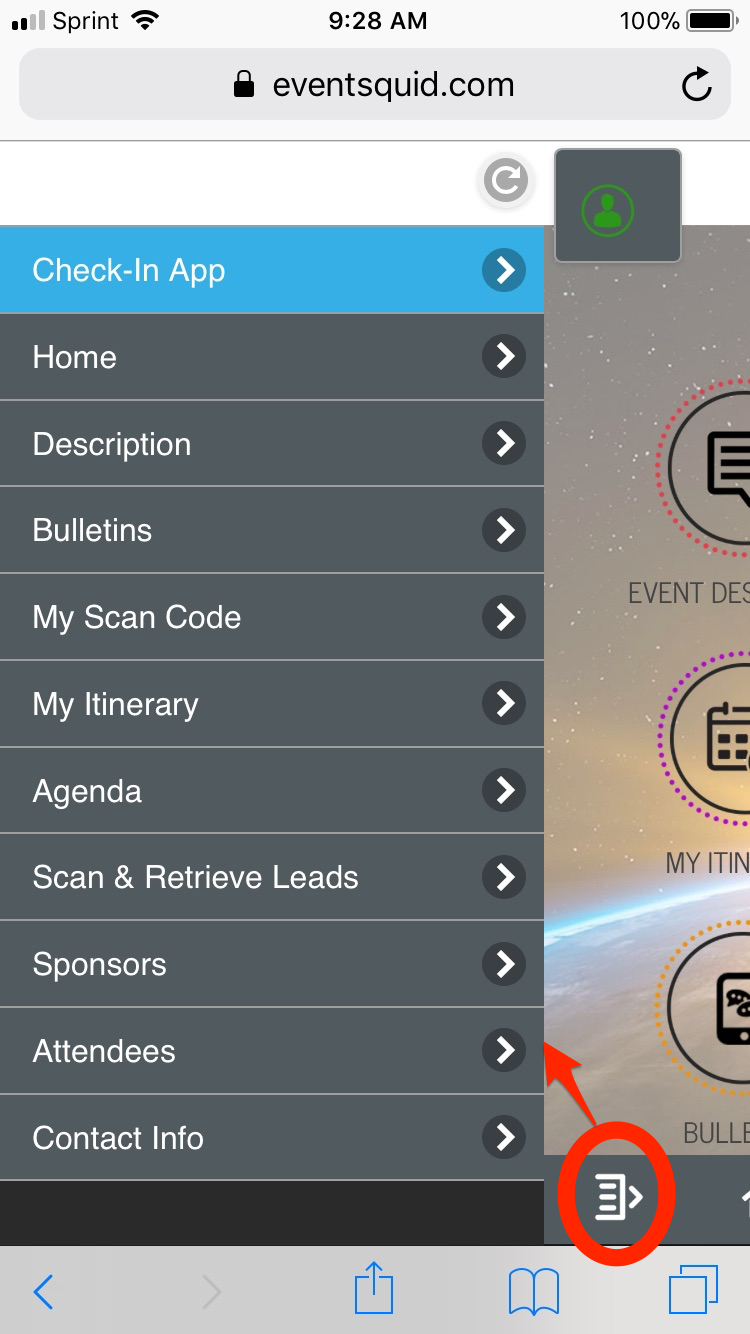Select Sponsors in the side menu
Image resolution: width=750 pixels, height=1334 pixels.
pos(272,964)
